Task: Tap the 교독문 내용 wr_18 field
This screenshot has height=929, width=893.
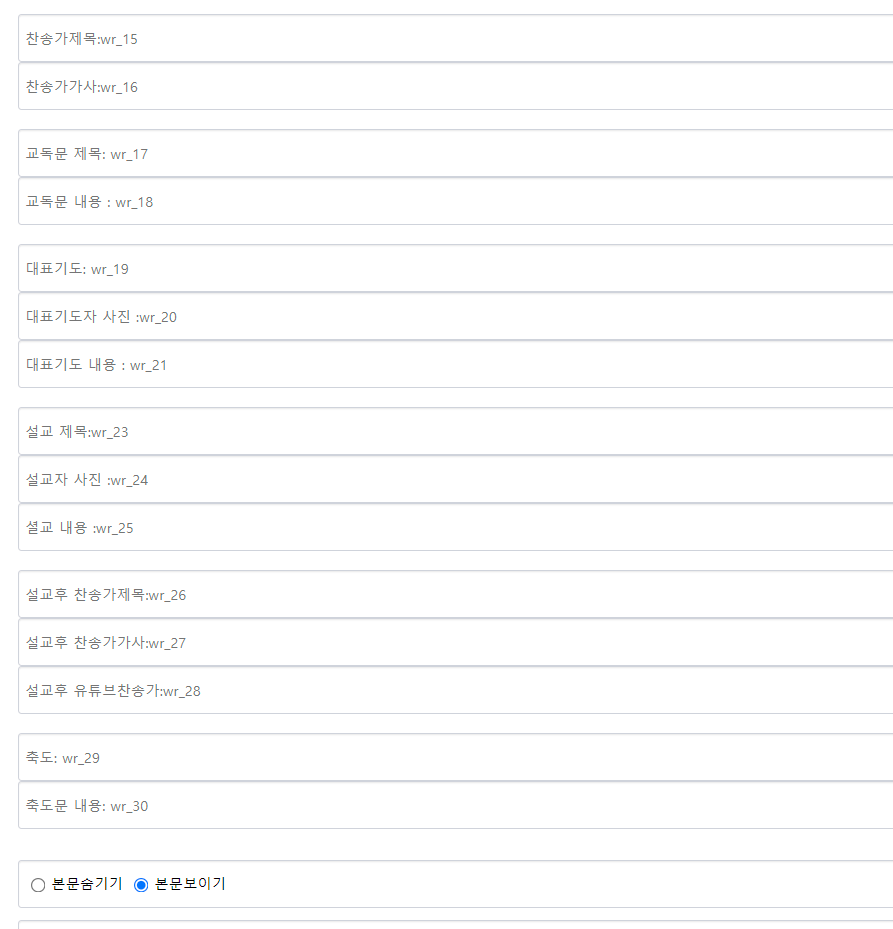Action: pyautogui.click(x=455, y=202)
